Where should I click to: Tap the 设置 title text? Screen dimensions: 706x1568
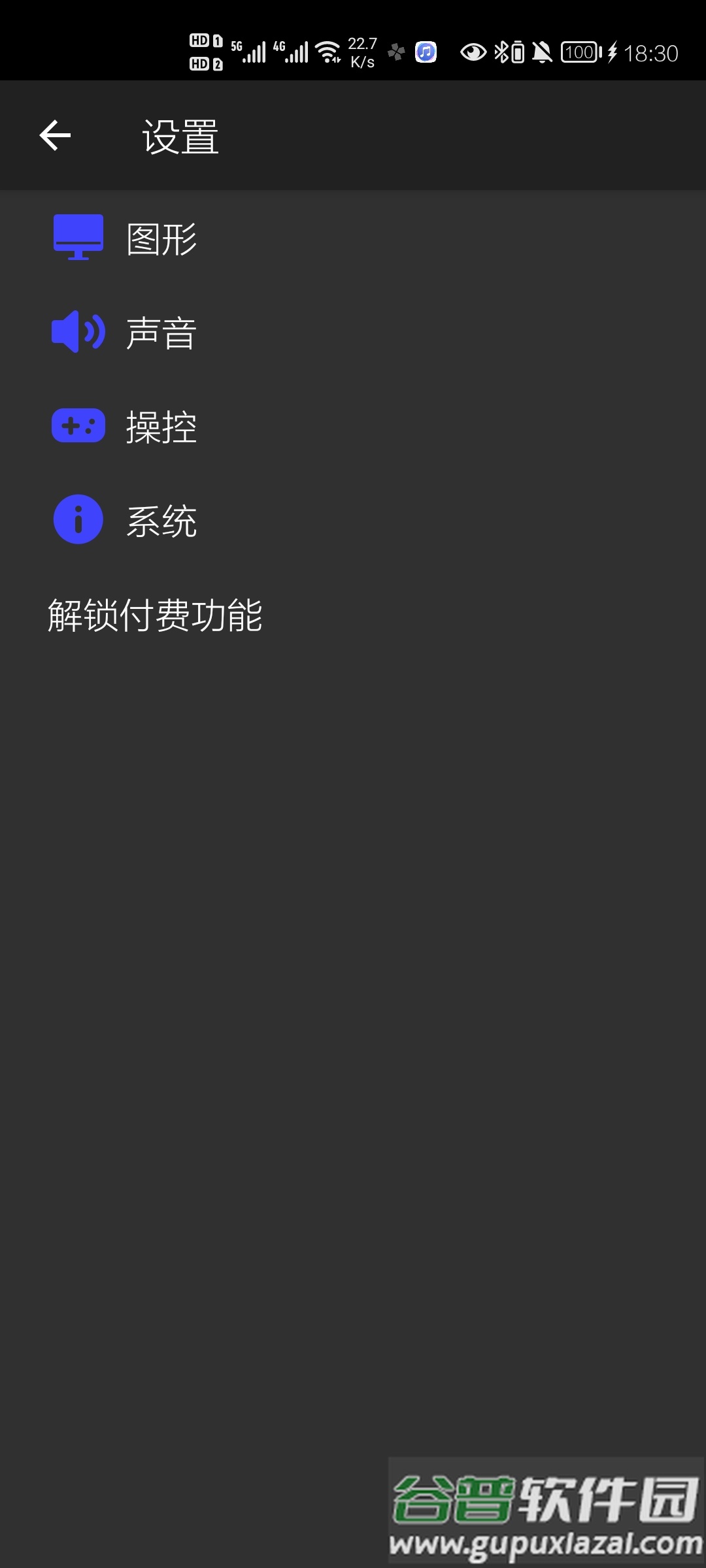[x=180, y=136]
